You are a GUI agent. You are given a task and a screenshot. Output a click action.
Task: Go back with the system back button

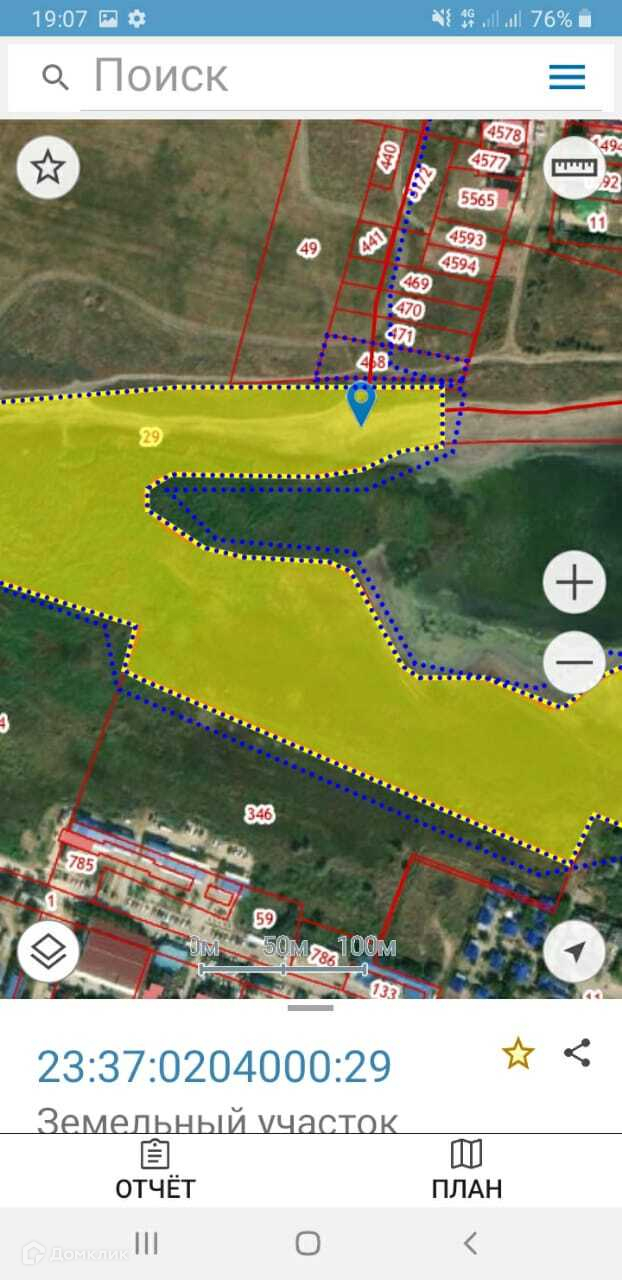470,1243
